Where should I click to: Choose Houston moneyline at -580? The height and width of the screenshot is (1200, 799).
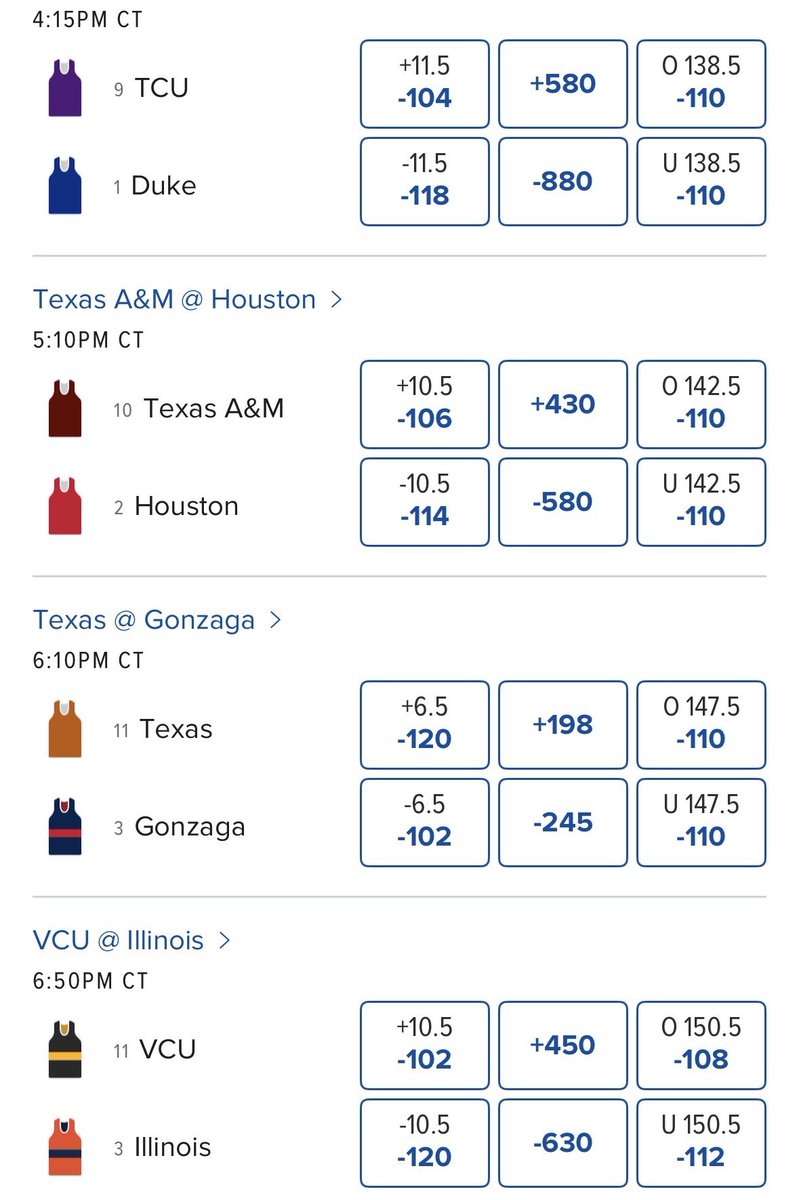[x=563, y=502]
